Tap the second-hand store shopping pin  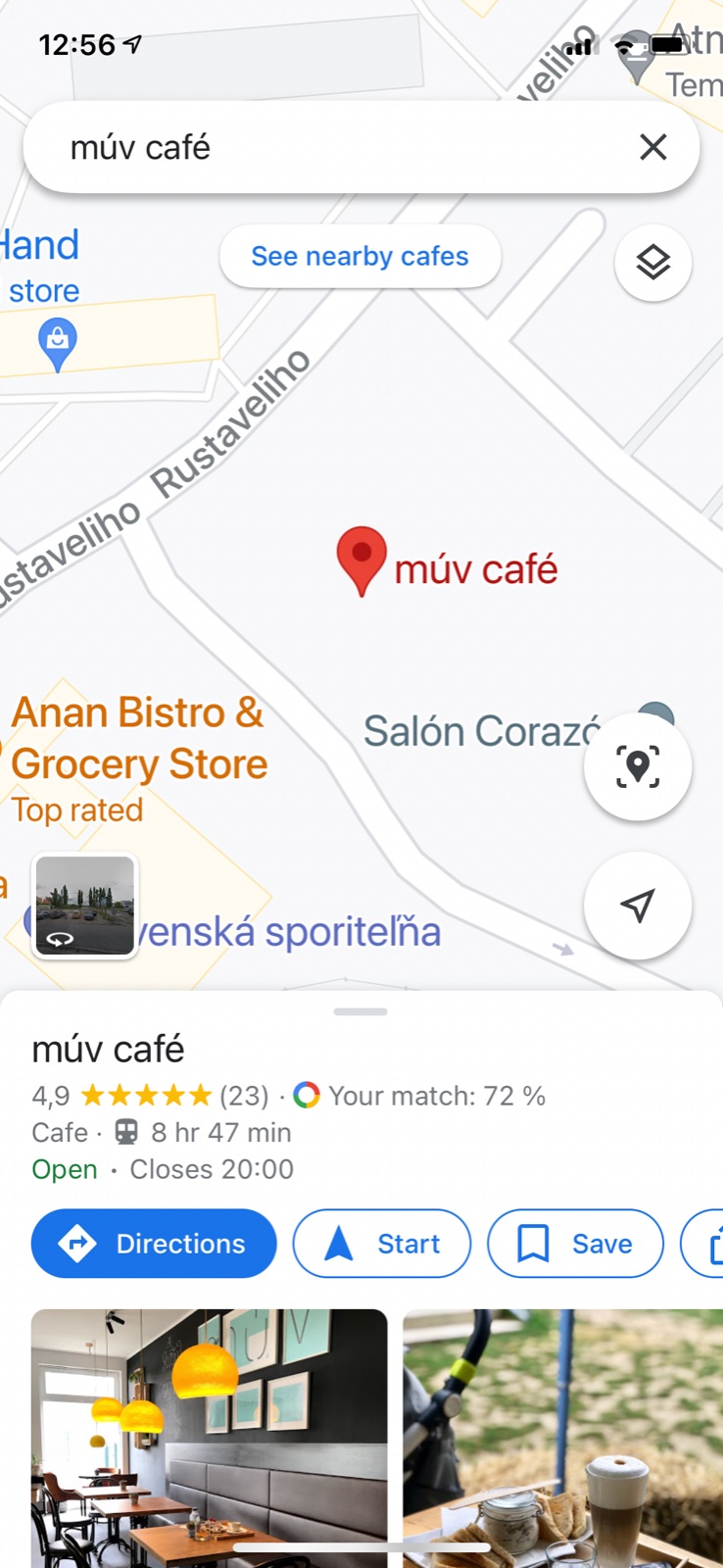(58, 345)
